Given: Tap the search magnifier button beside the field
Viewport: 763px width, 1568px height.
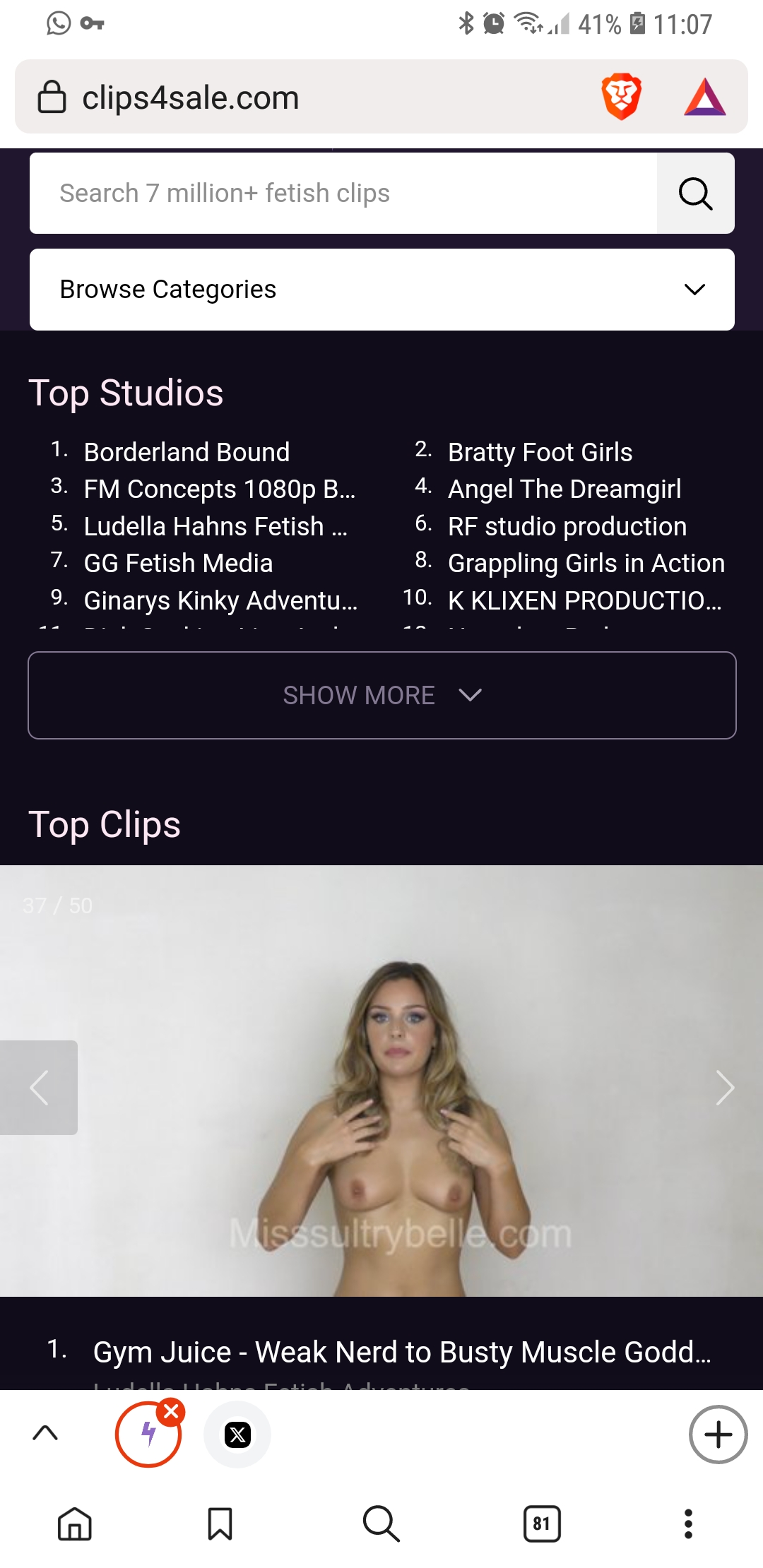Looking at the screenshot, I should pos(695,194).
